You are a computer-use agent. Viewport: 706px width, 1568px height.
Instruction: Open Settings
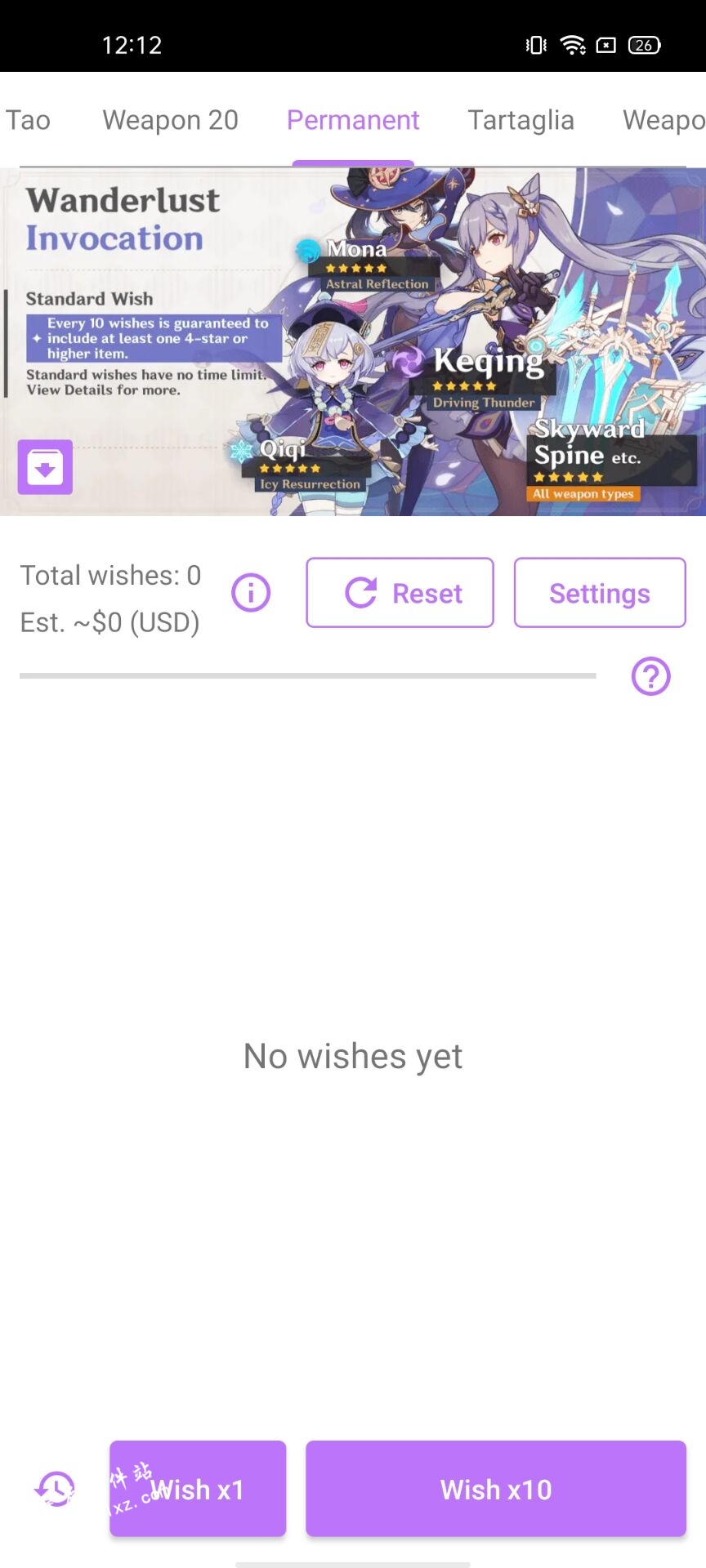(600, 593)
